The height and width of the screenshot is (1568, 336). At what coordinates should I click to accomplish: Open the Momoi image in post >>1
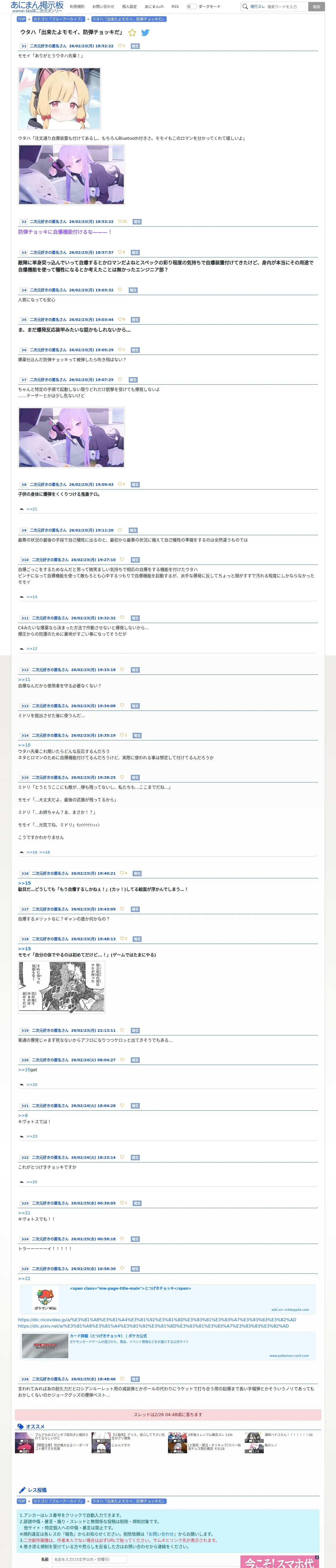click(x=59, y=99)
